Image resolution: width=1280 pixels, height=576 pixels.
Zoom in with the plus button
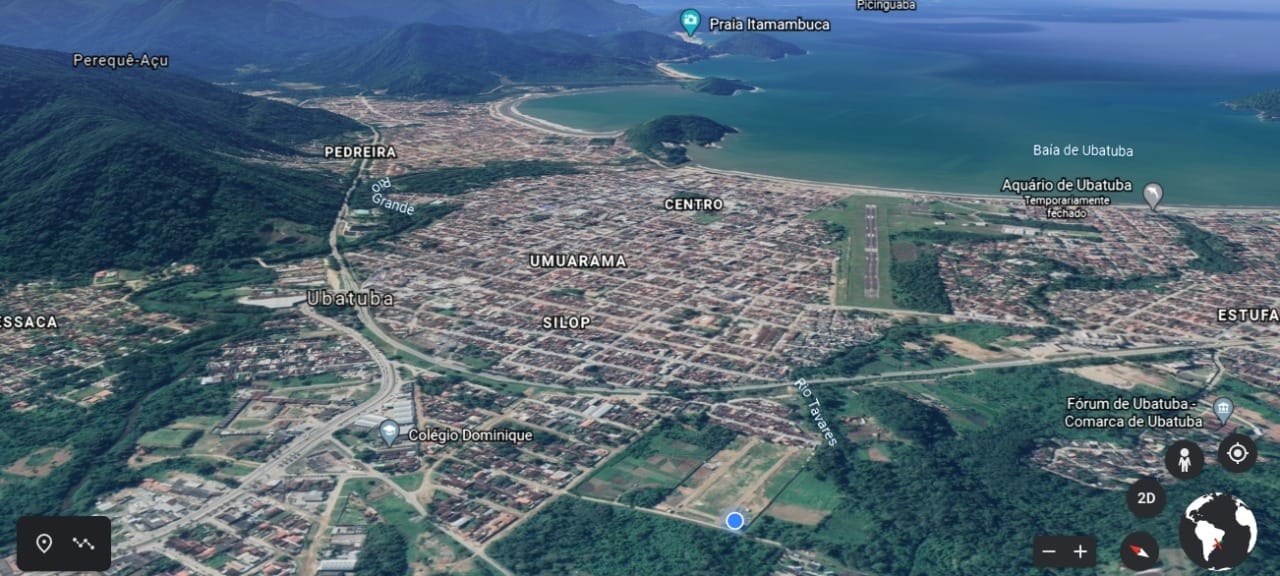click(1080, 551)
